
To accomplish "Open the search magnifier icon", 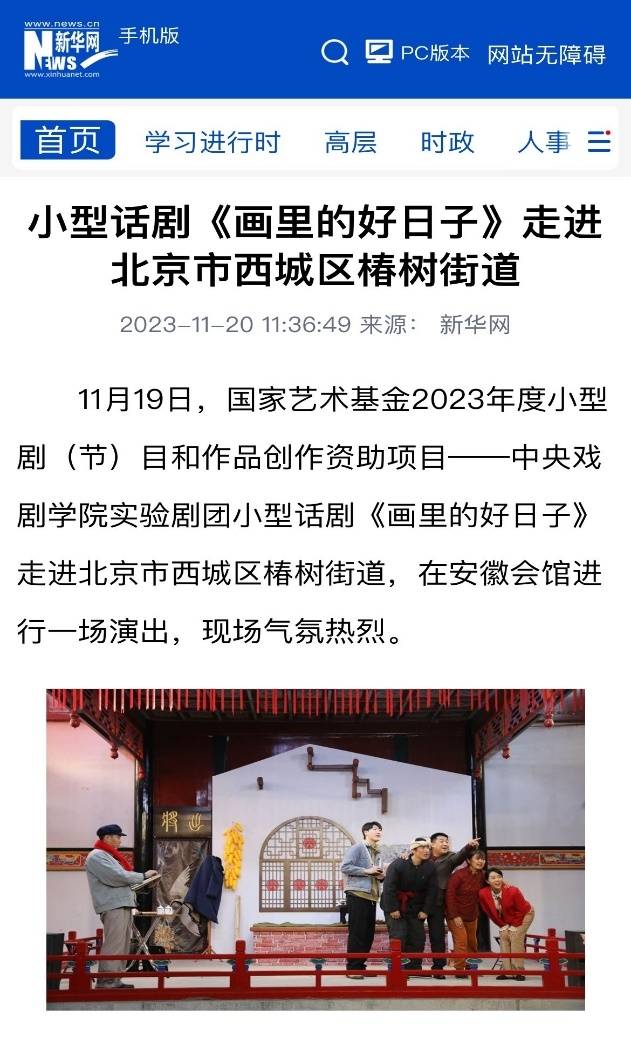I will 335,52.
